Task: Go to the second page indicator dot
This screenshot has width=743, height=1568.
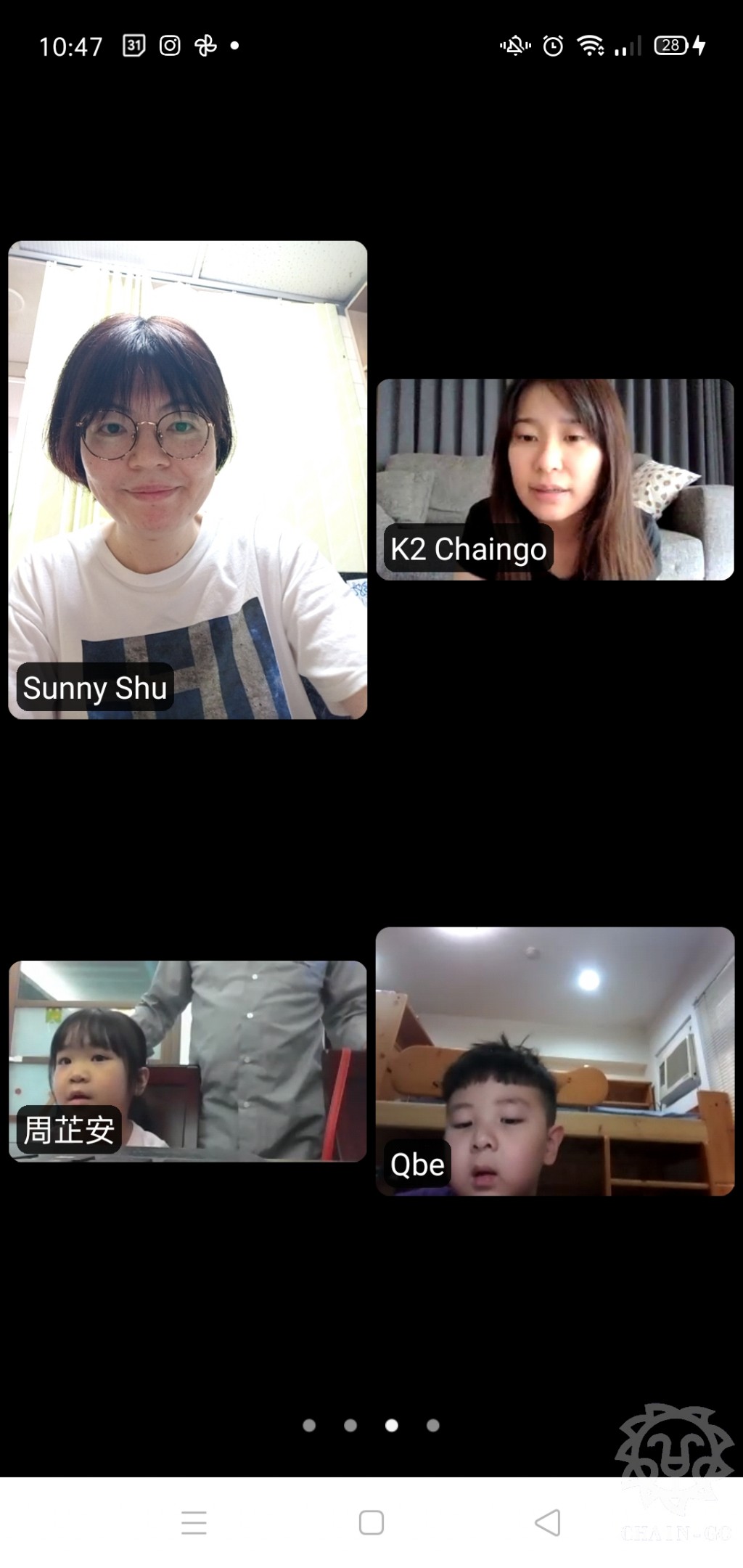Action: tap(350, 1425)
